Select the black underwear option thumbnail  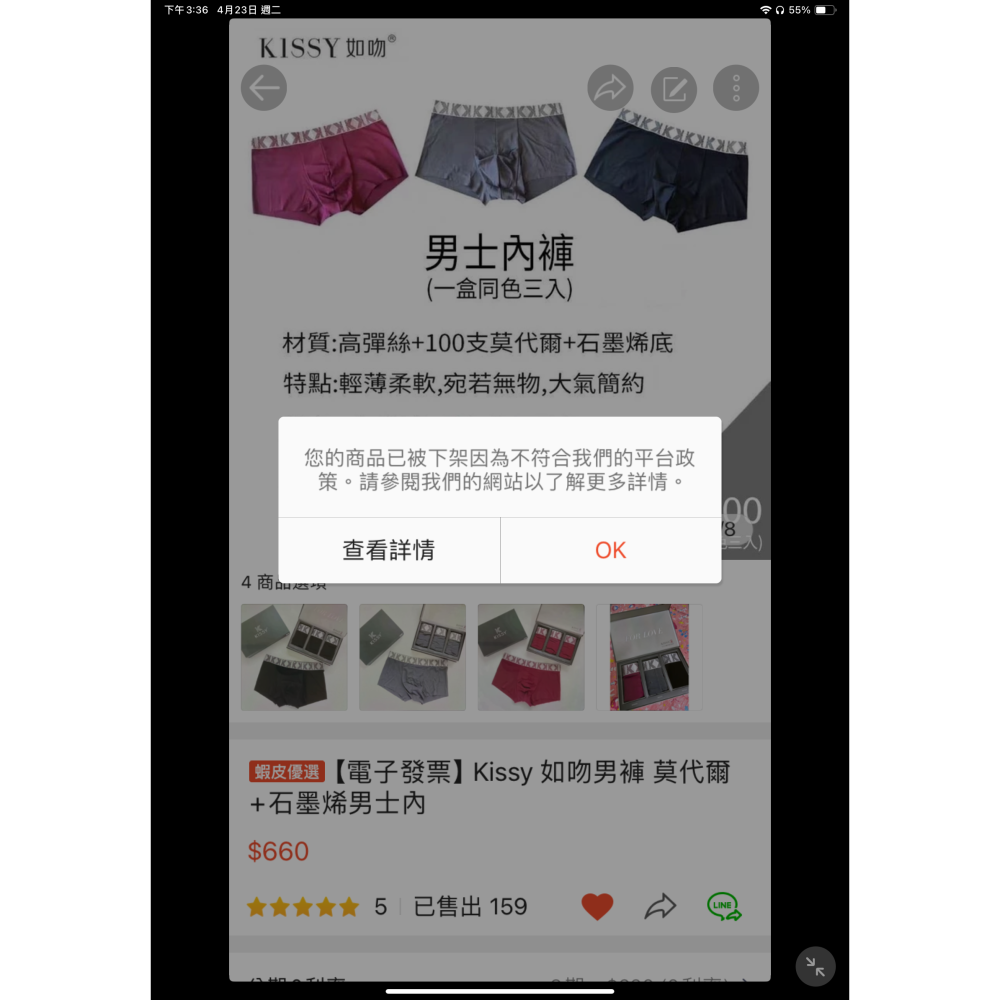(294, 657)
